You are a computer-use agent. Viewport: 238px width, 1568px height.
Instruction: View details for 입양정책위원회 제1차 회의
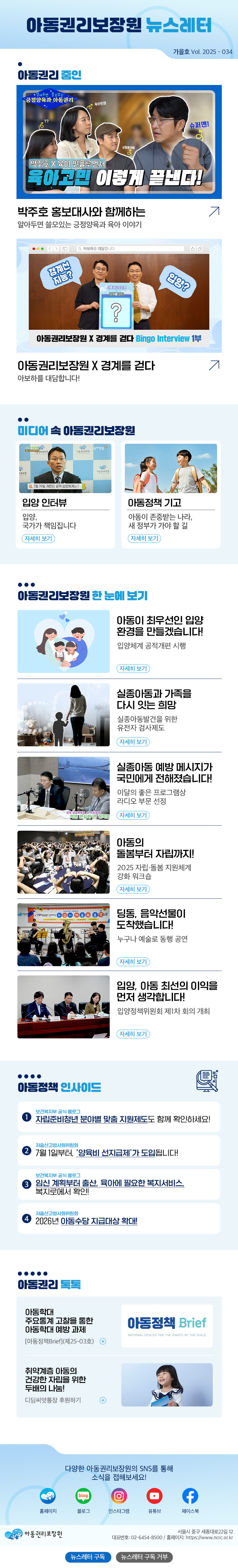tap(133, 1033)
